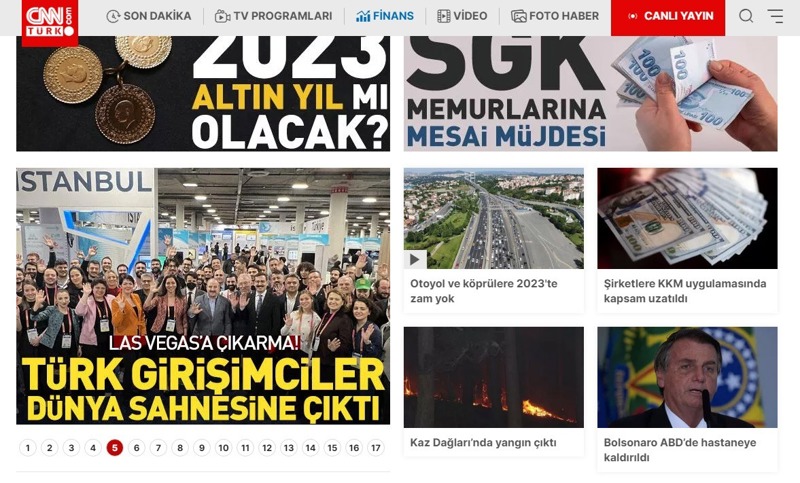Open the Video section
This screenshot has width=800, height=483.
pyautogui.click(x=462, y=16)
